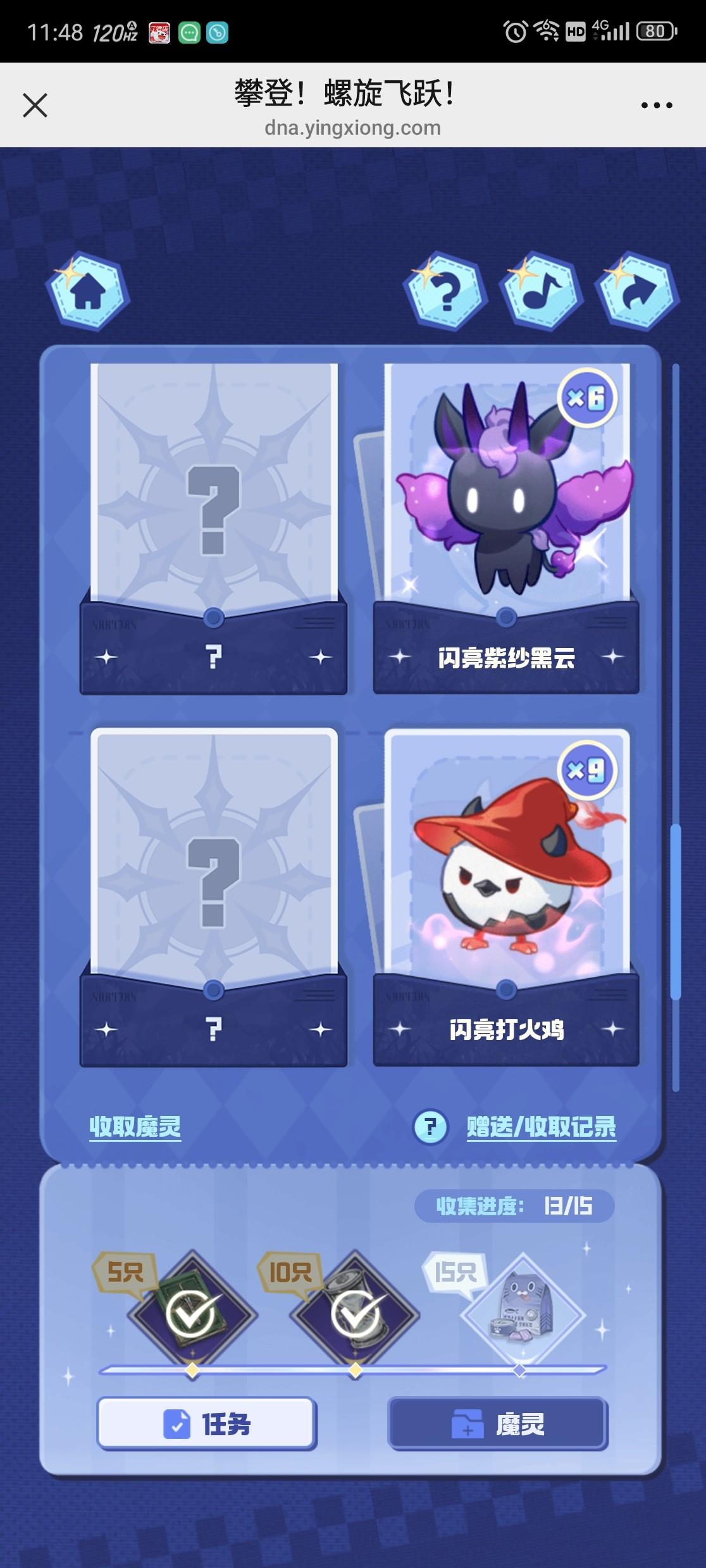Switch to the 魔灵 tab
This screenshot has width=706, height=1568.
[498, 1424]
